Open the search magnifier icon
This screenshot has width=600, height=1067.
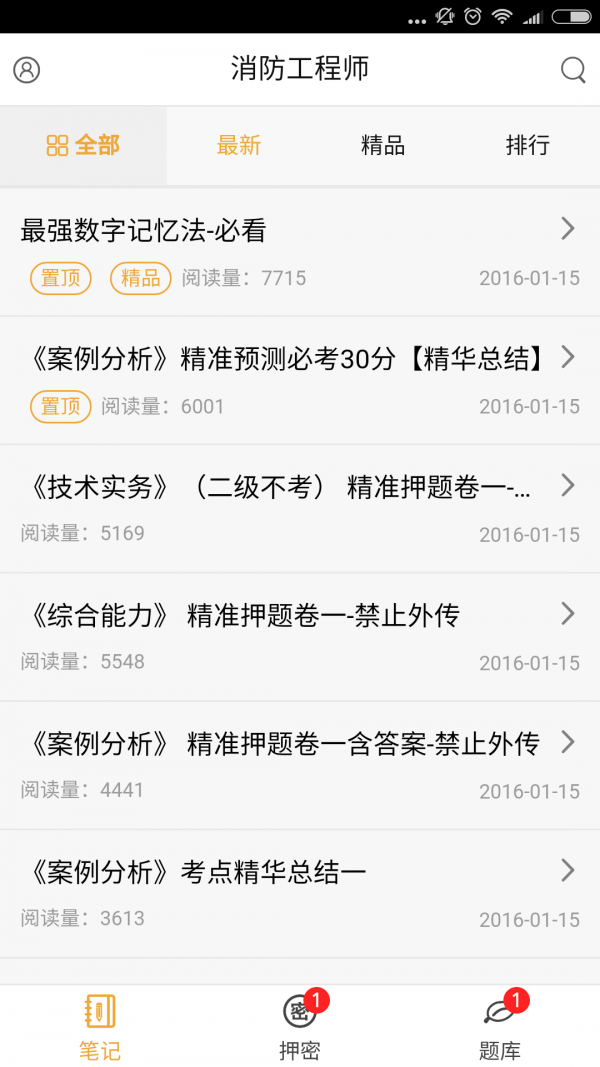pyautogui.click(x=573, y=70)
